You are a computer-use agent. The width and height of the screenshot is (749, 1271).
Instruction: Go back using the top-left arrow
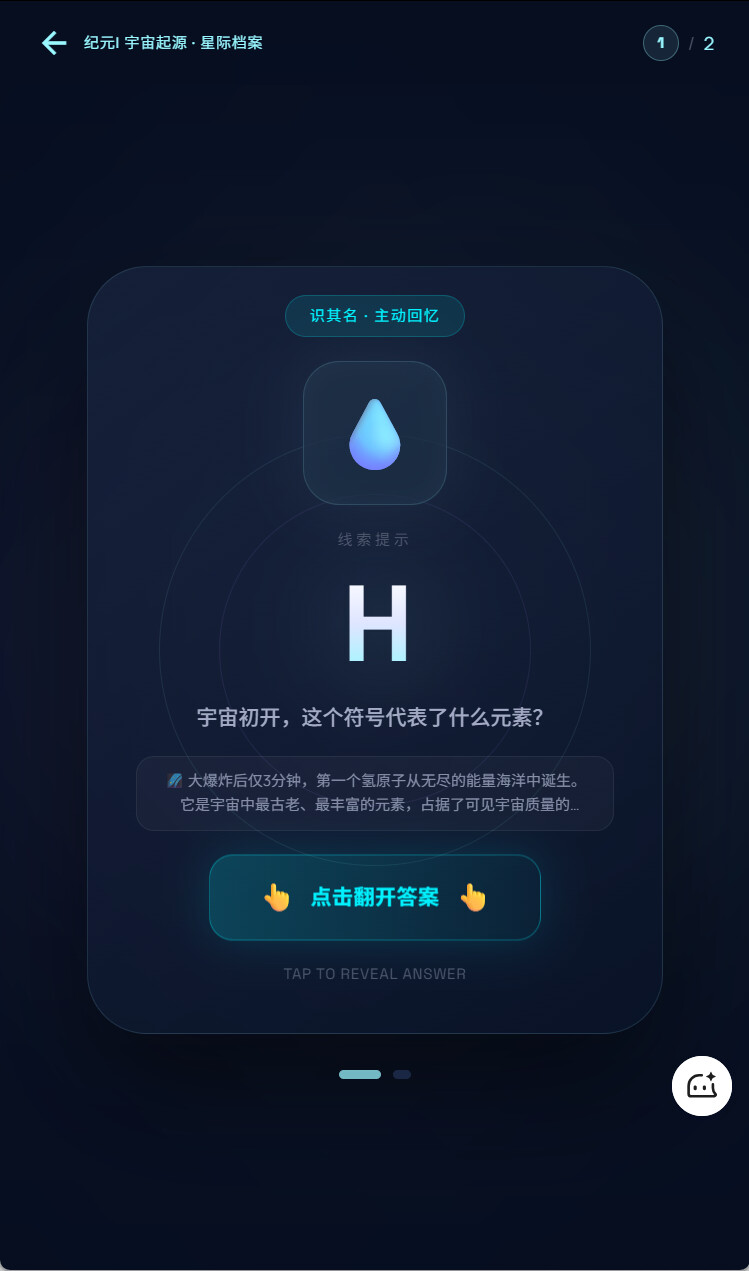coord(53,43)
